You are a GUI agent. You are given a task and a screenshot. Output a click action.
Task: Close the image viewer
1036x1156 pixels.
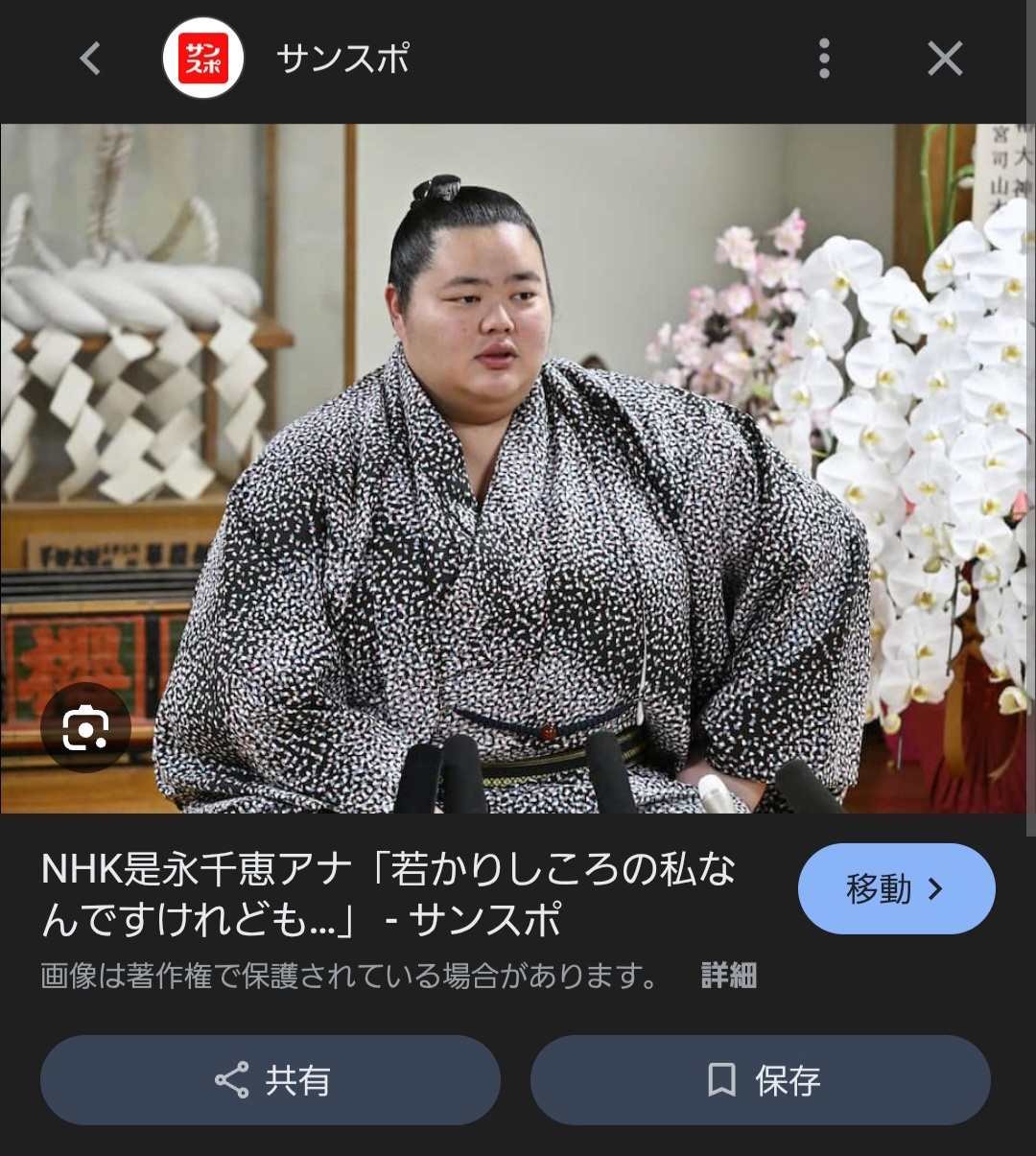[944, 59]
